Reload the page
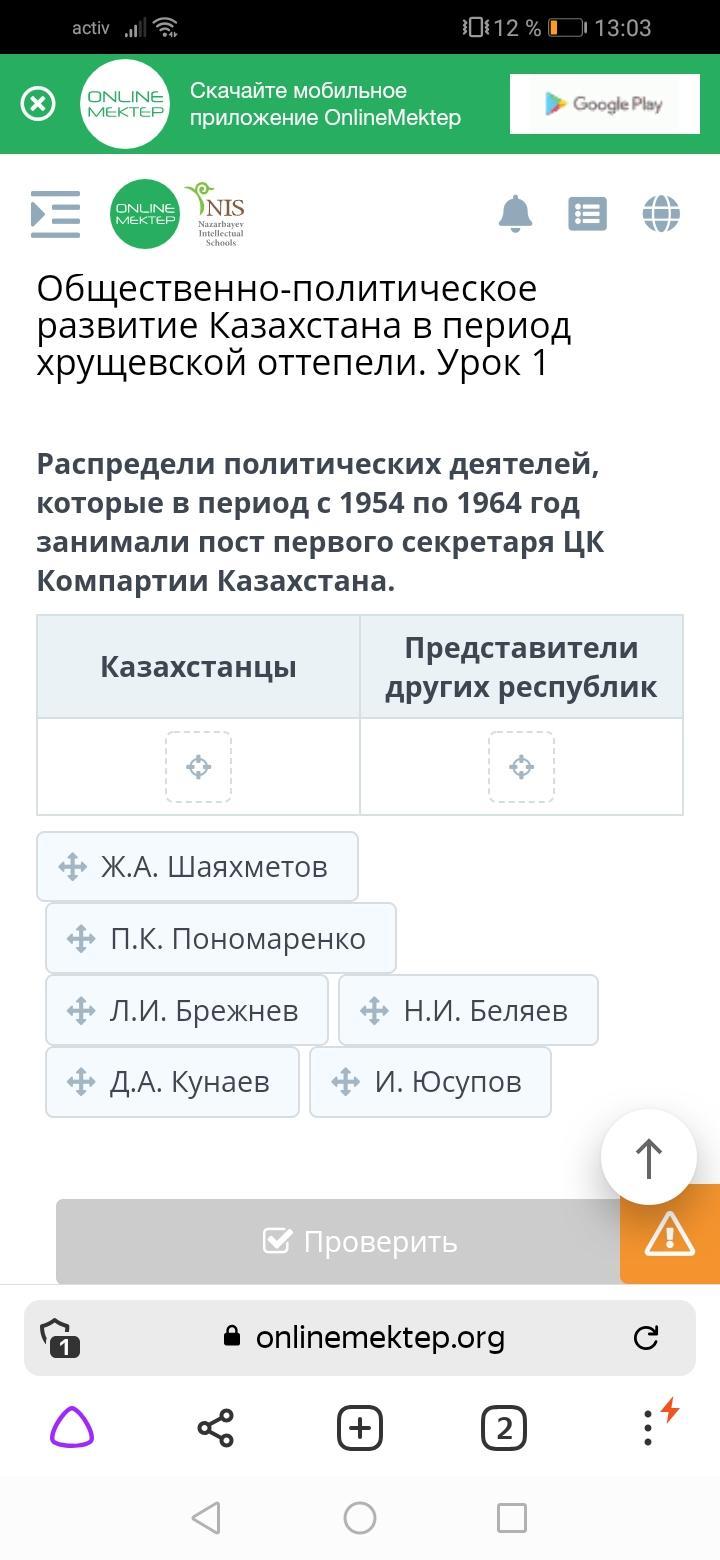 646,1337
